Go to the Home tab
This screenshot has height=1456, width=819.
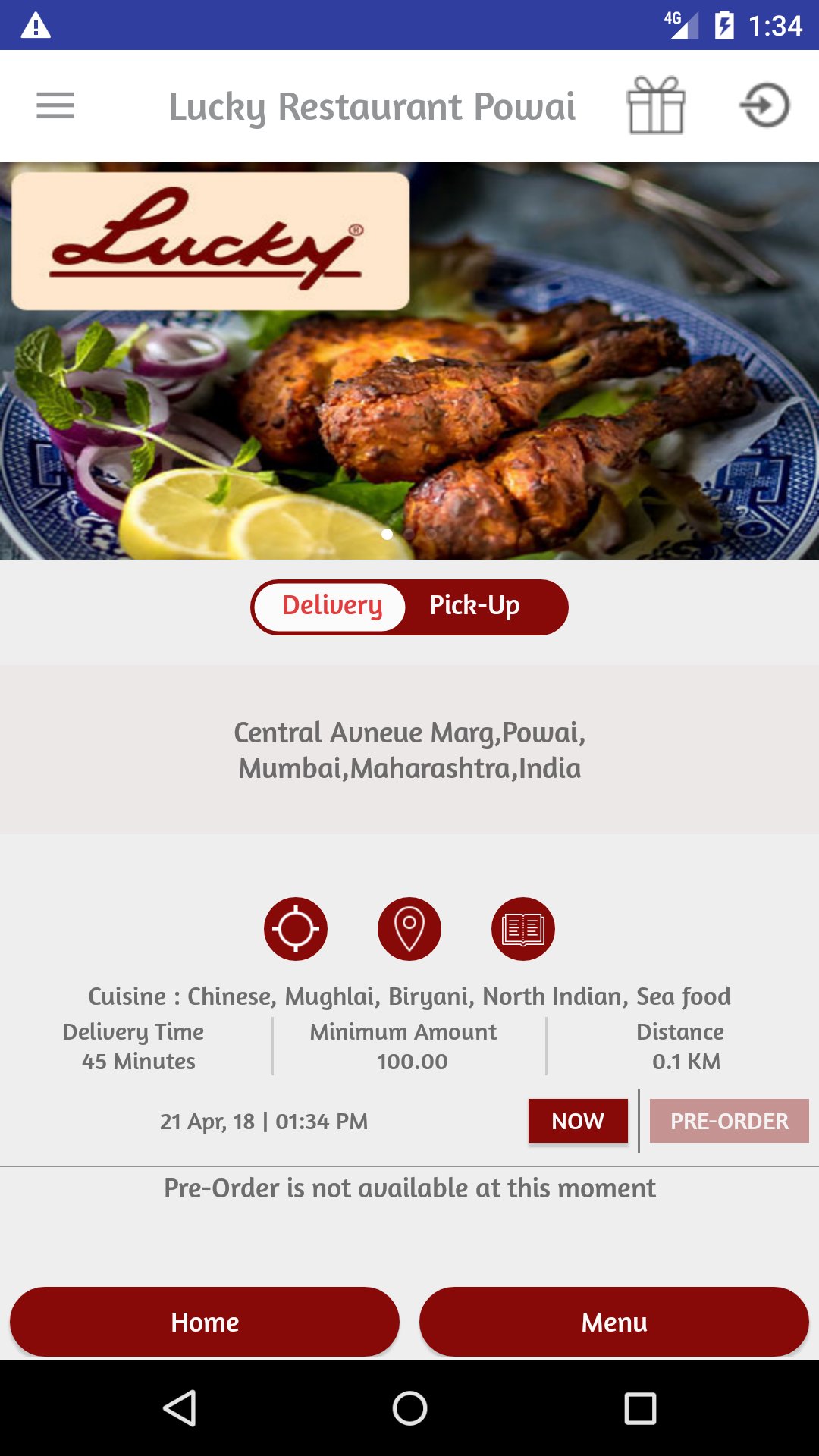[x=206, y=1322]
